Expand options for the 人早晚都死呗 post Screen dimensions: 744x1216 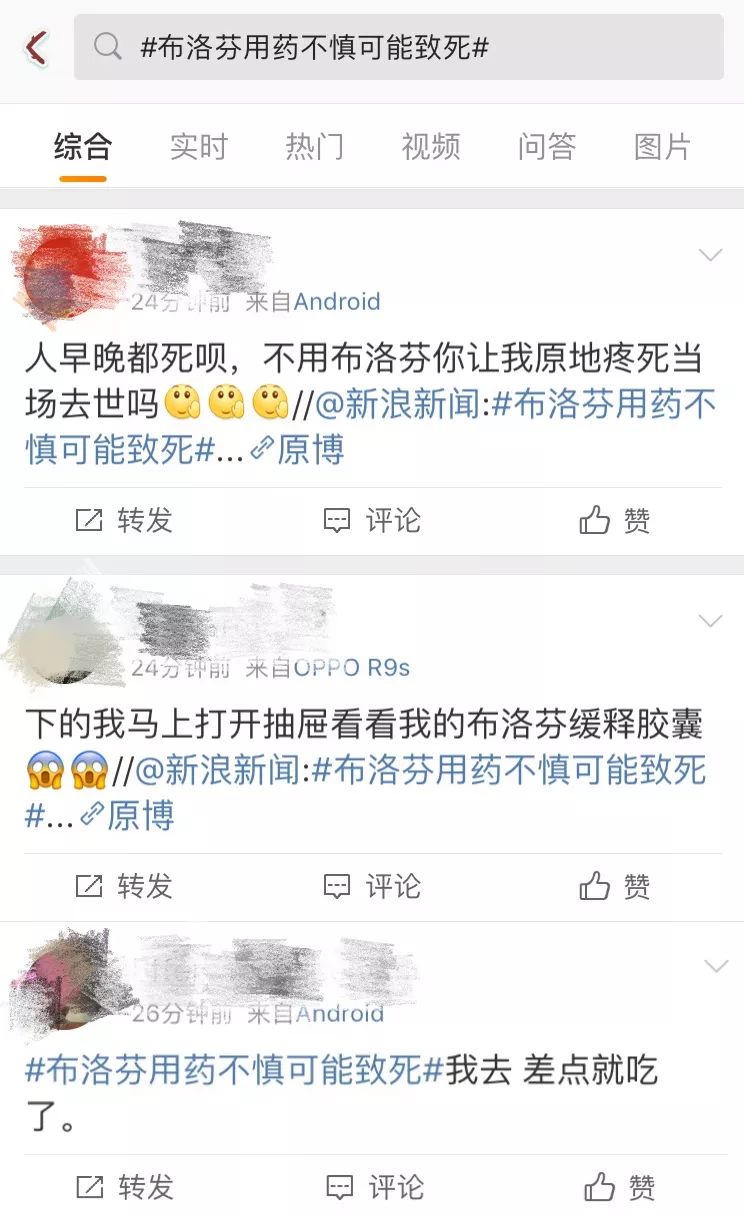pyautogui.click(x=710, y=255)
